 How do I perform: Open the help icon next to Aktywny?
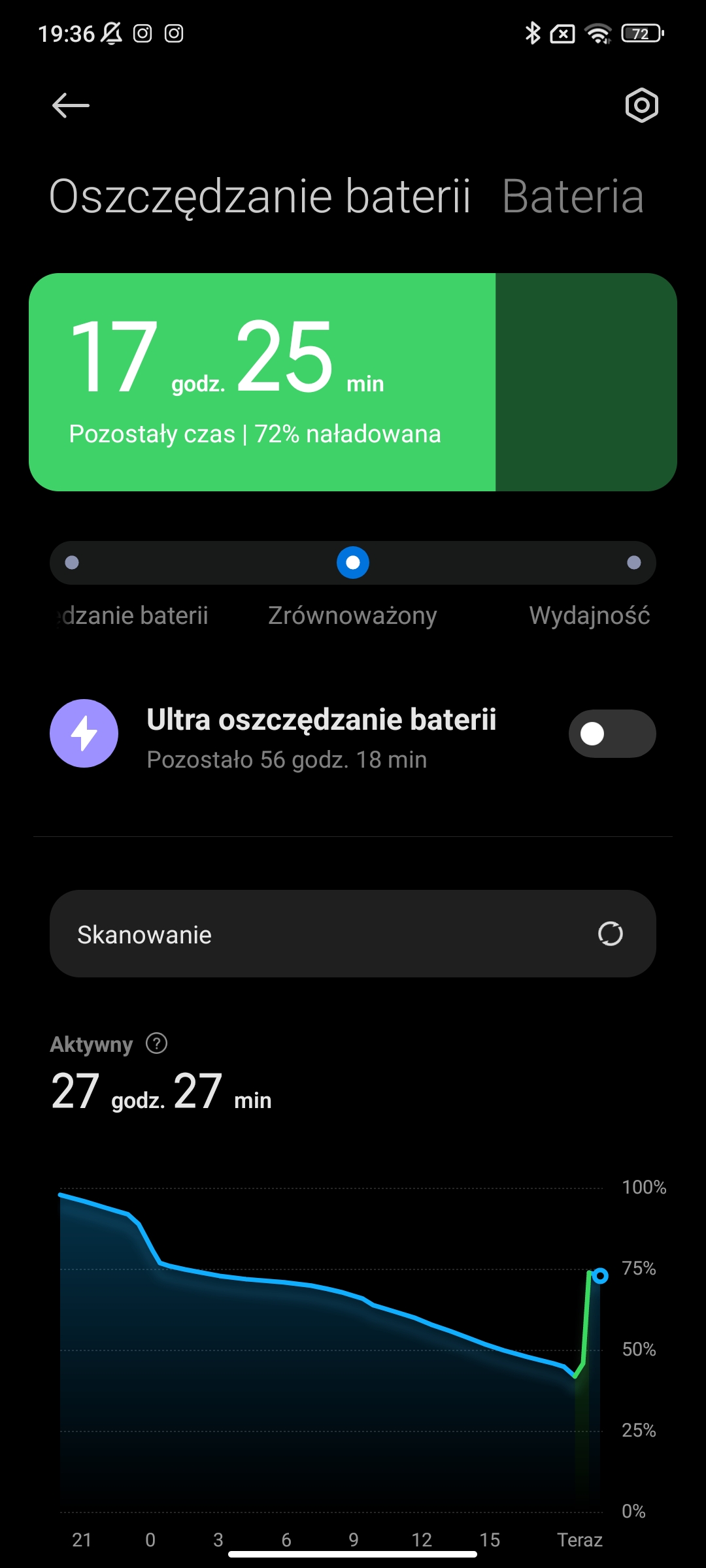(157, 1043)
